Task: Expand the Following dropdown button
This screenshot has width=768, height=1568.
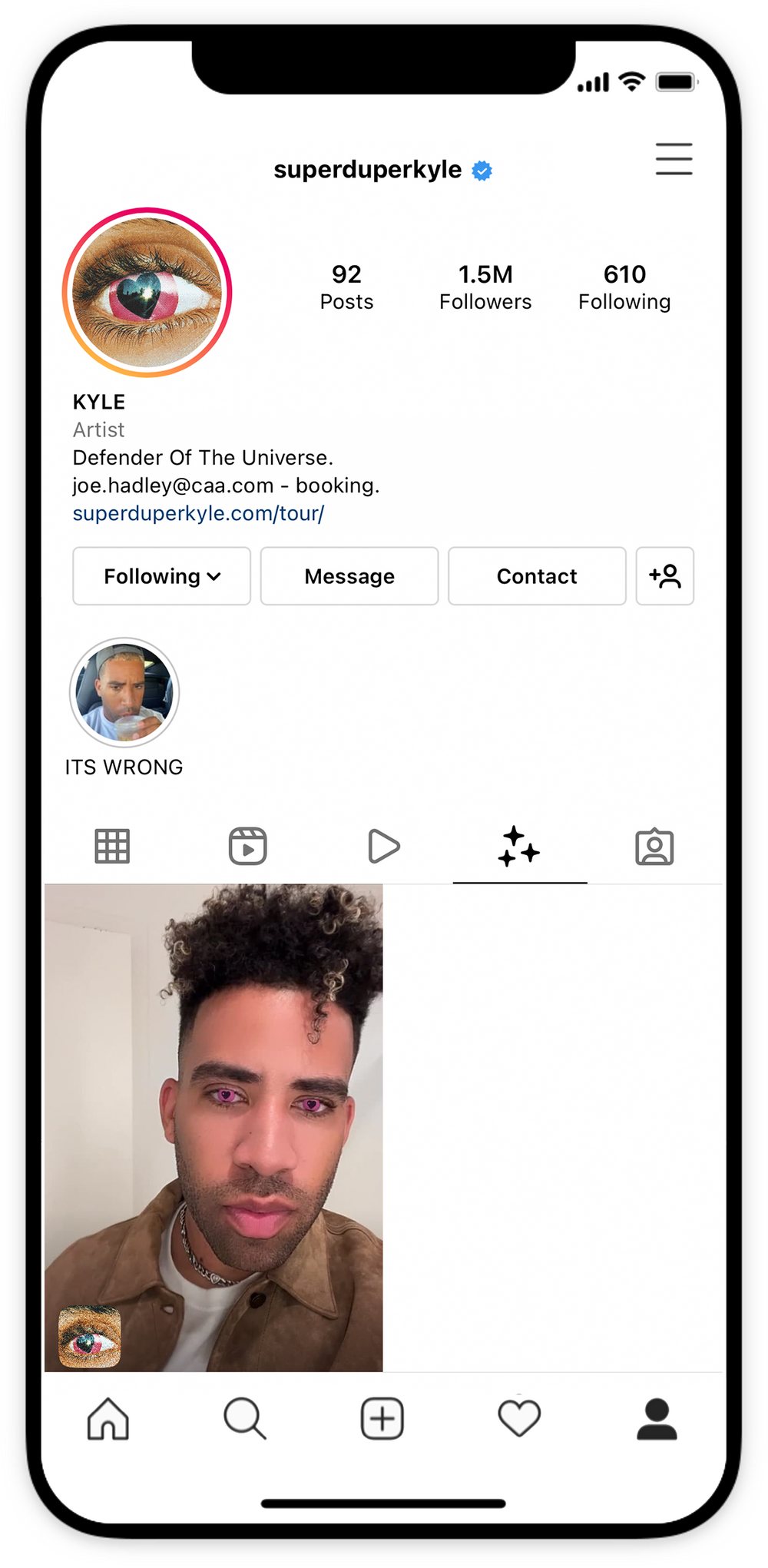Action: point(162,576)
